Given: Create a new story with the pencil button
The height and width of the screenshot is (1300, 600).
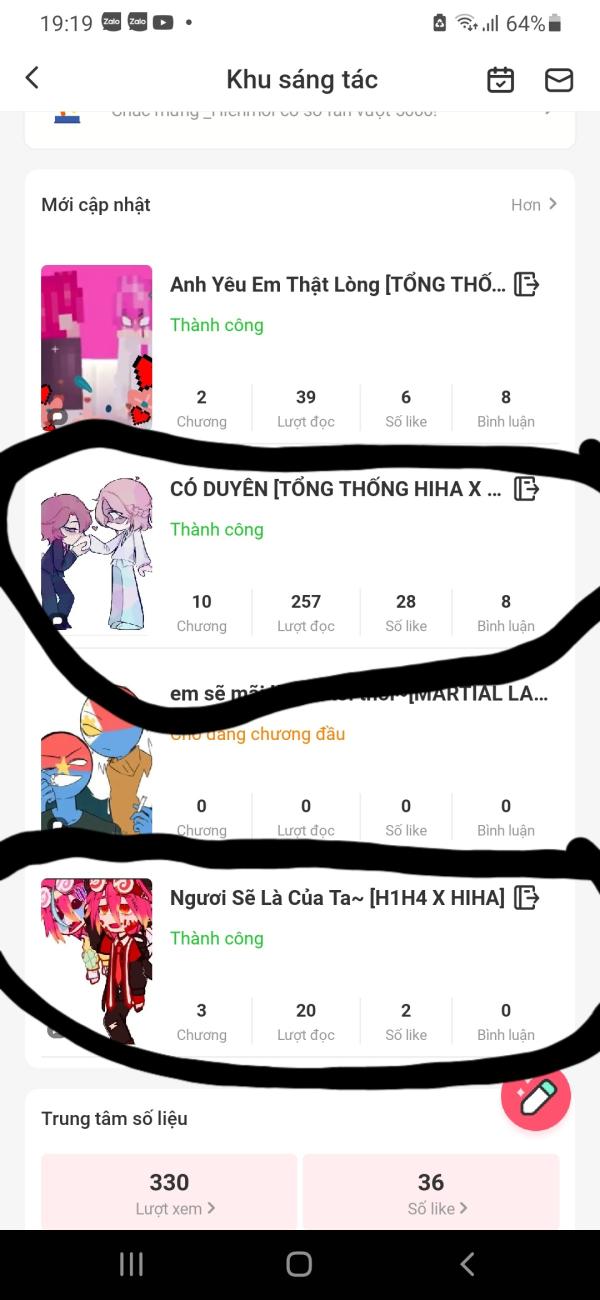Looking at the screenshot, I should point(536,1097).
